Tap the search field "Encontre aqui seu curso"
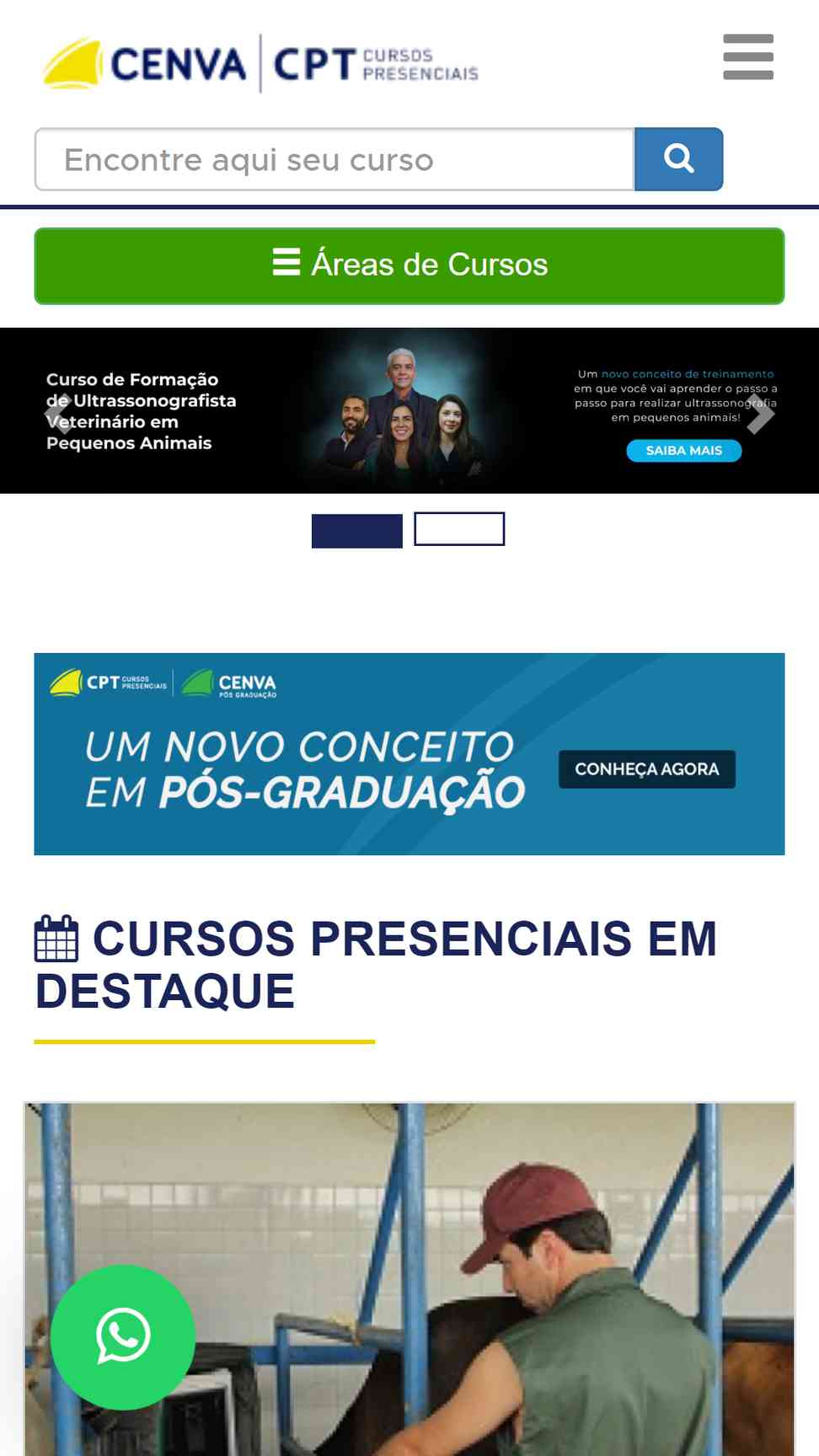819x1456 pixels. tap(335, 159)
